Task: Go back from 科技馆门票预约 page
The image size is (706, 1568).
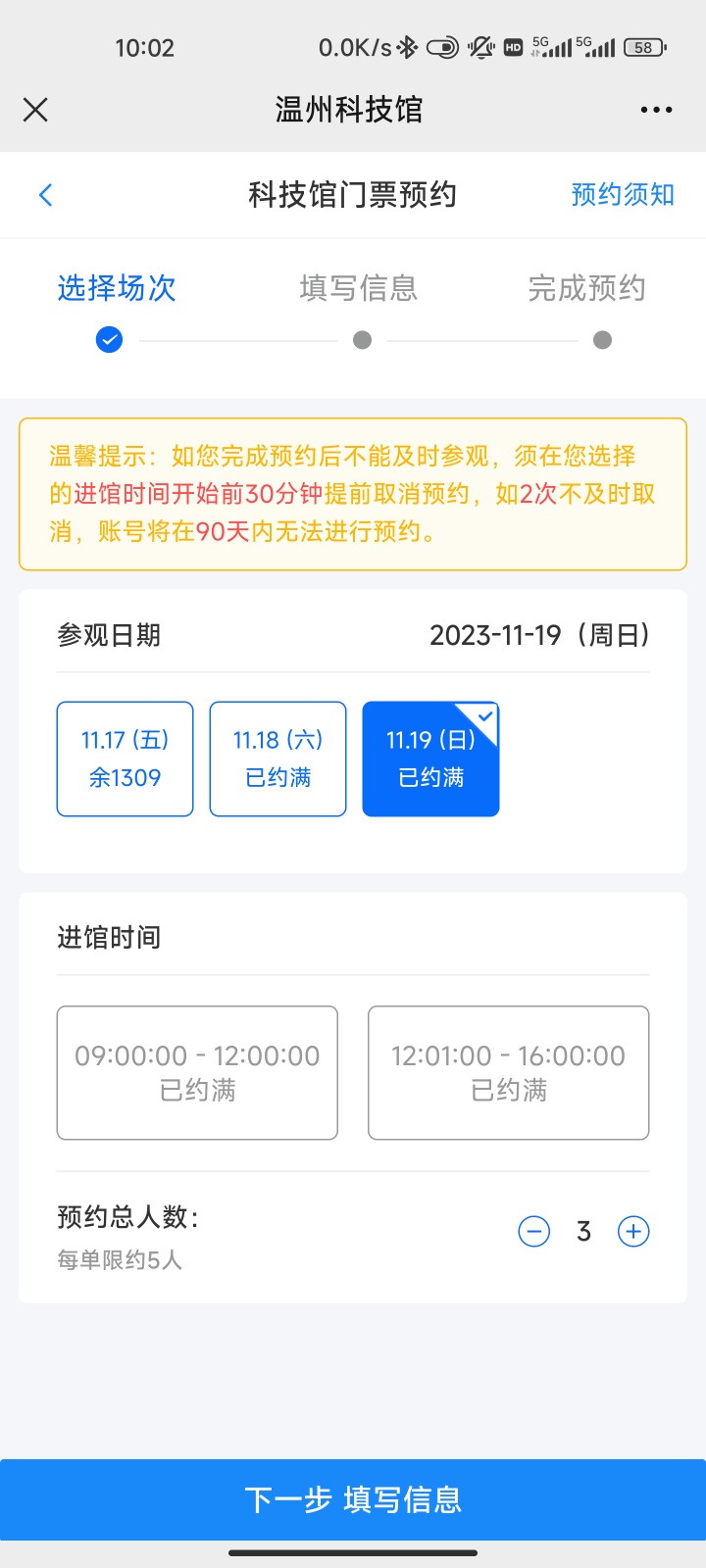Action: 45,195
